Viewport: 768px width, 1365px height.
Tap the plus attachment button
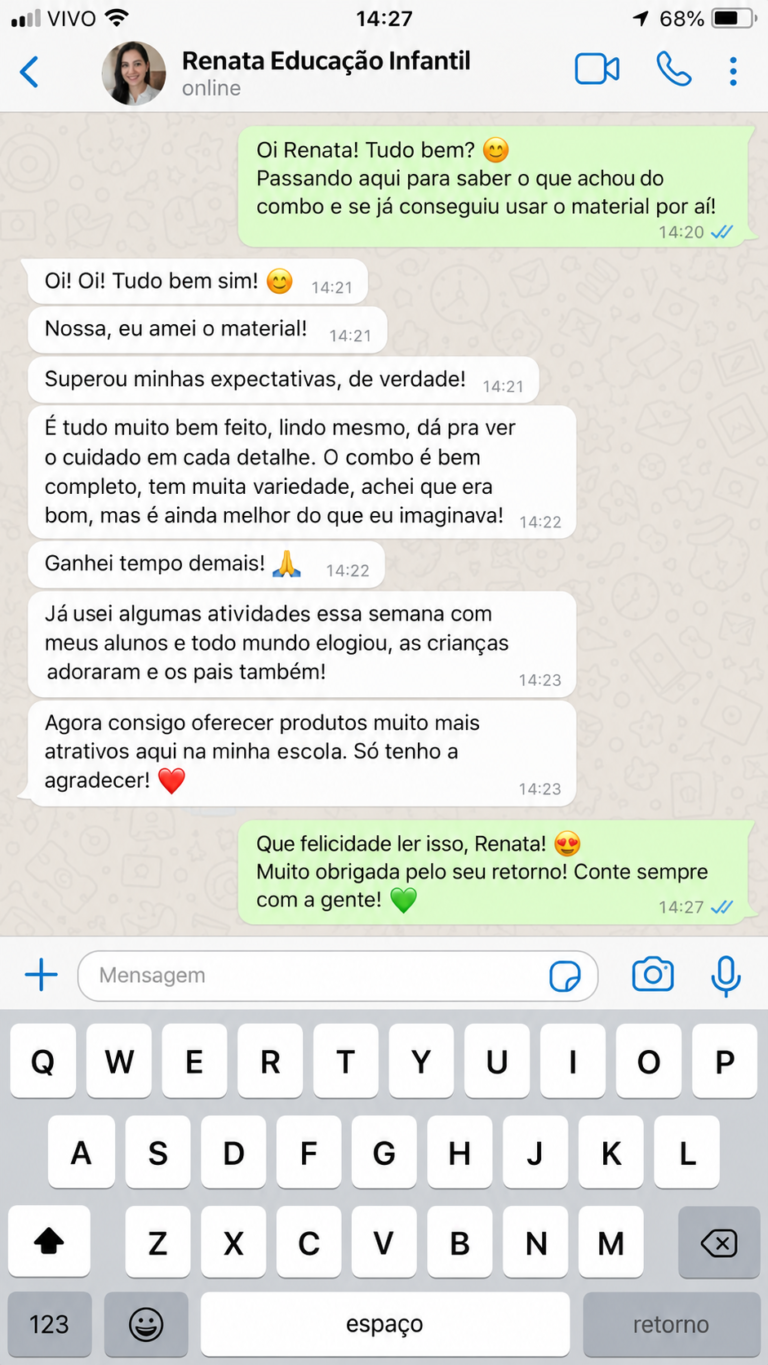pyautogui.click(x=41, y=975)
